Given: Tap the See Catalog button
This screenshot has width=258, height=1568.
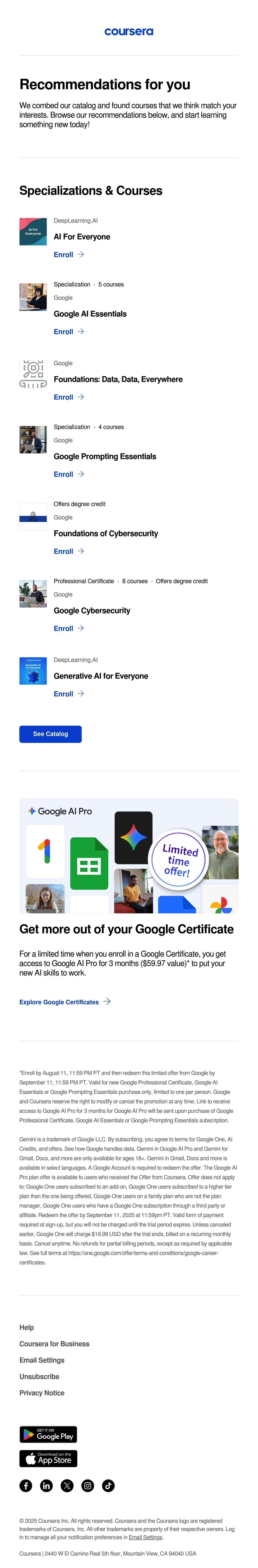Looking at the screenshot, I should click(x=51, y=734).
